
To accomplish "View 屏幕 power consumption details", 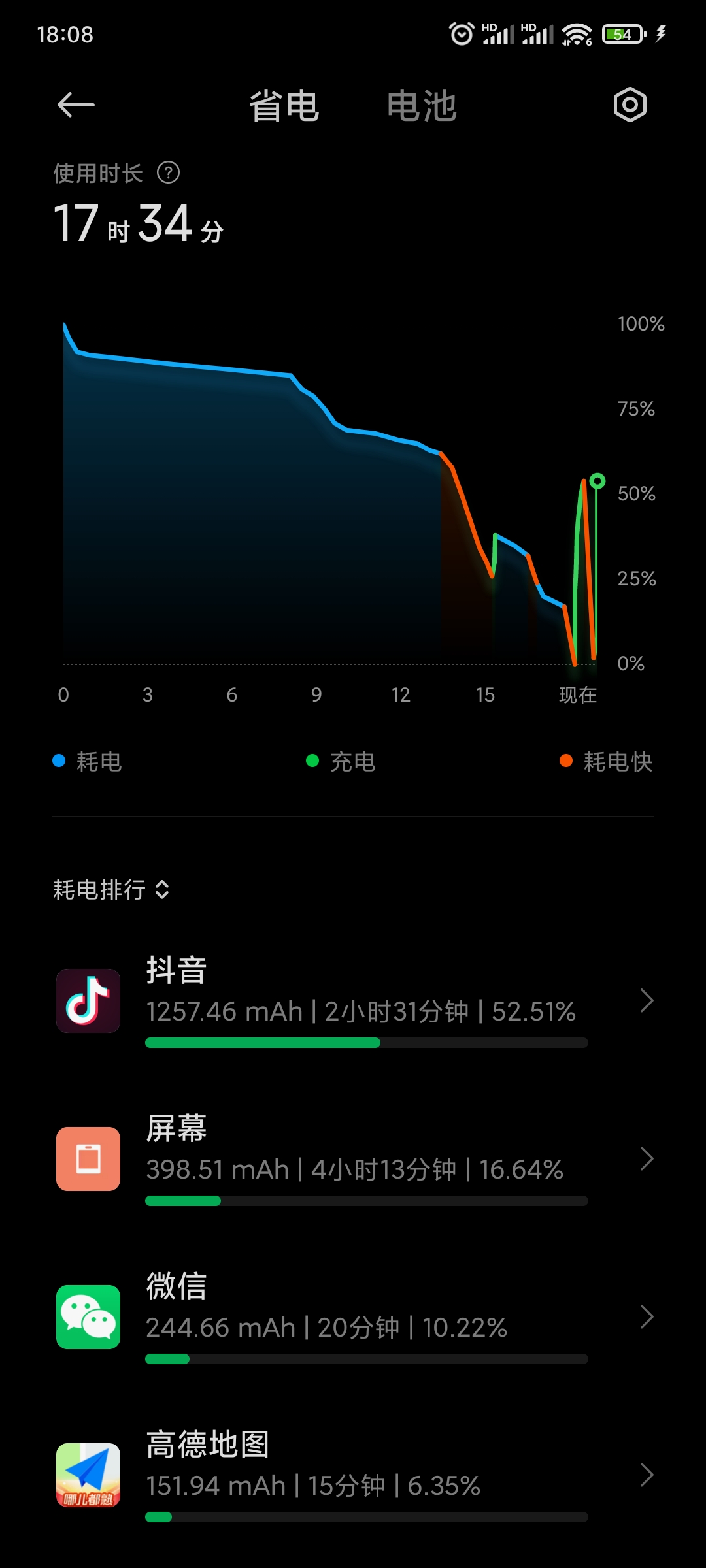I will 353,1159.
